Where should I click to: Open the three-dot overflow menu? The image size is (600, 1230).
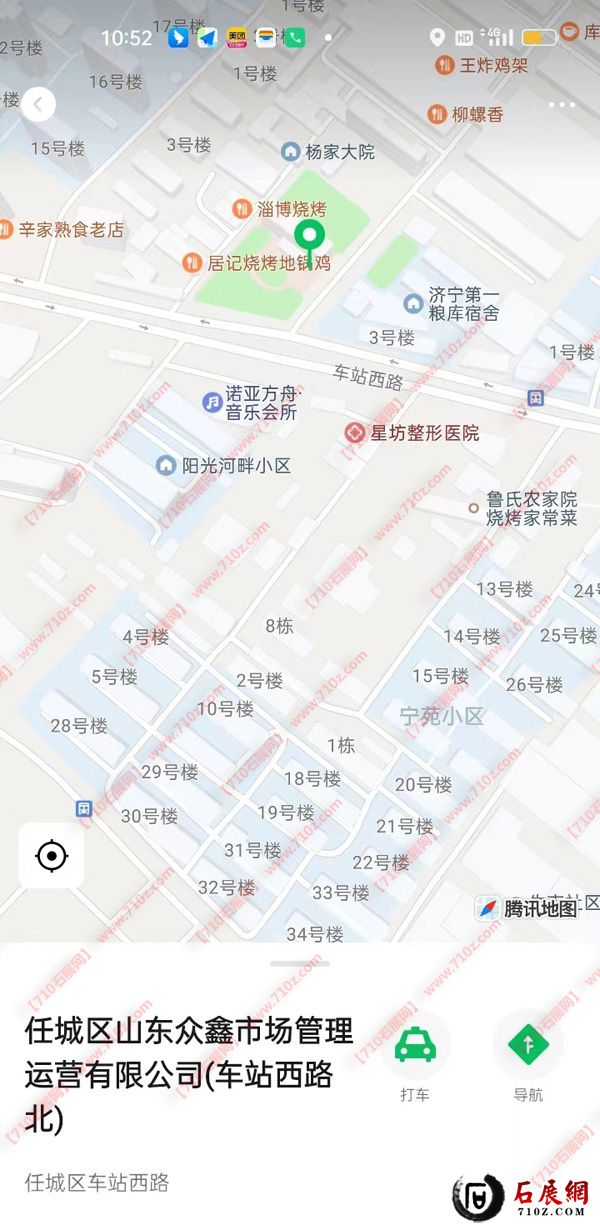[x=562, y=104]
